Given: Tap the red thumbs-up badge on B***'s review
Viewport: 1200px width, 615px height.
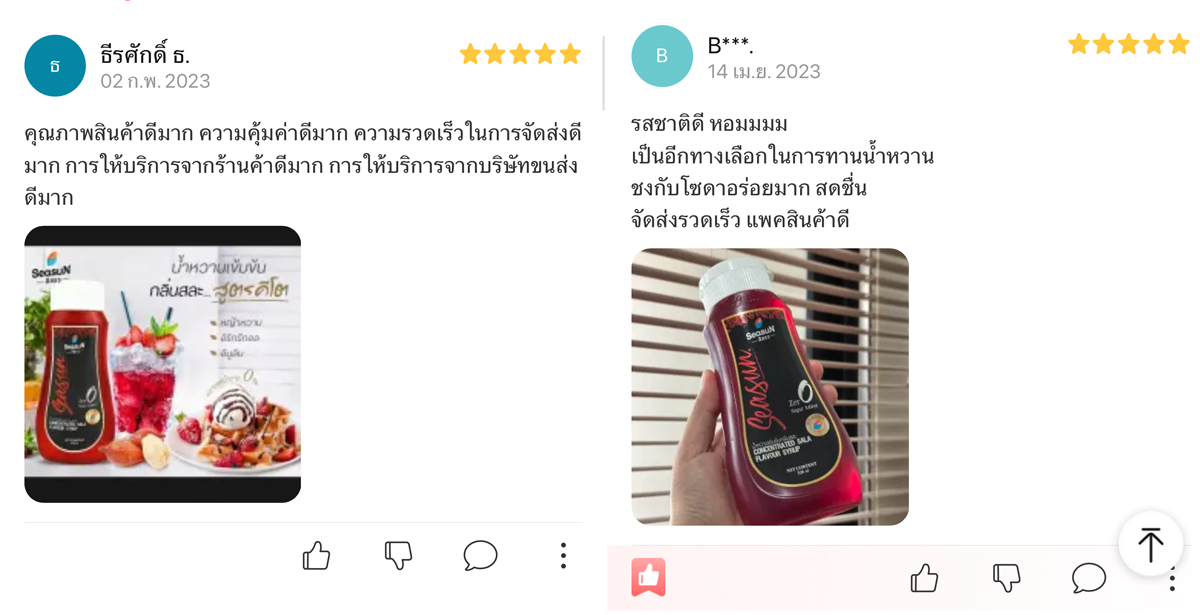Looking at the screenshot, I should [648, 577].
